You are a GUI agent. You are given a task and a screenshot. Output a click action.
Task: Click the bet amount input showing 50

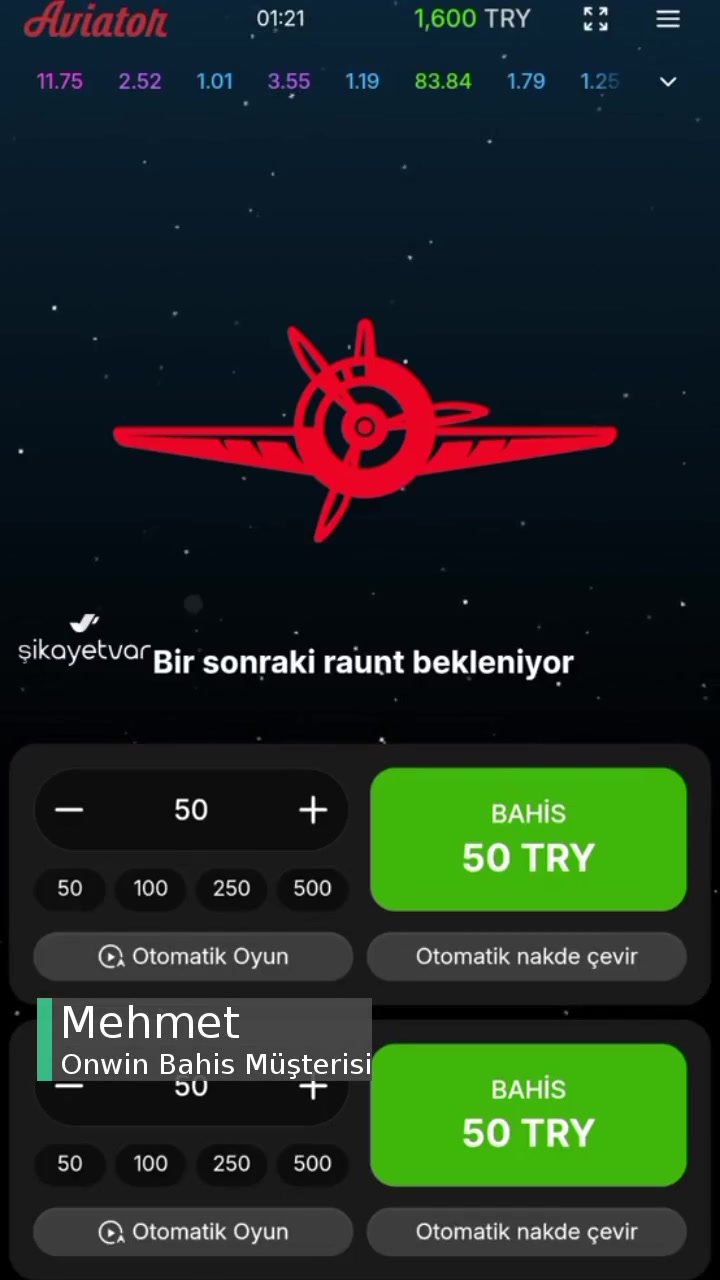coord(191,810)
